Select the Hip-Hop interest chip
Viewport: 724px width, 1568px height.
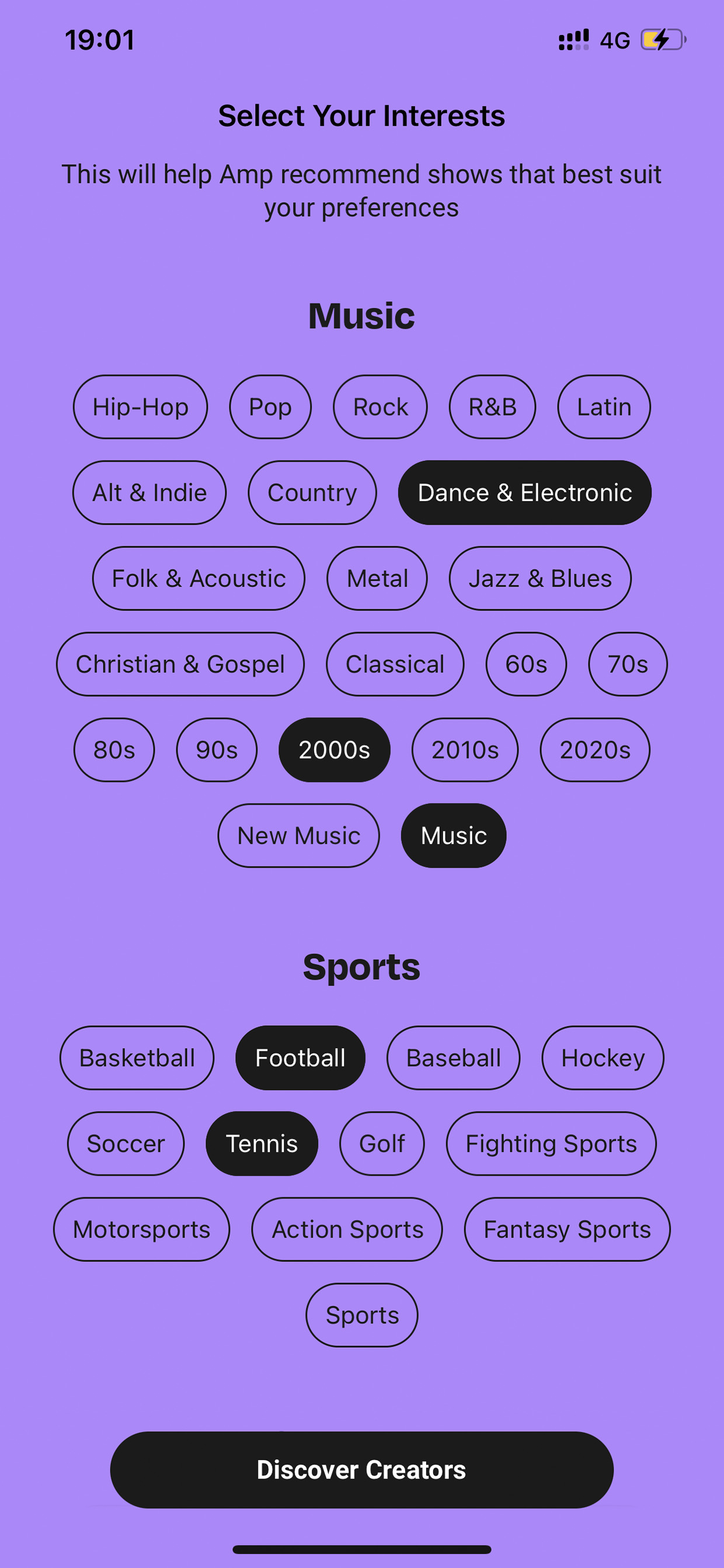point(140,407)
